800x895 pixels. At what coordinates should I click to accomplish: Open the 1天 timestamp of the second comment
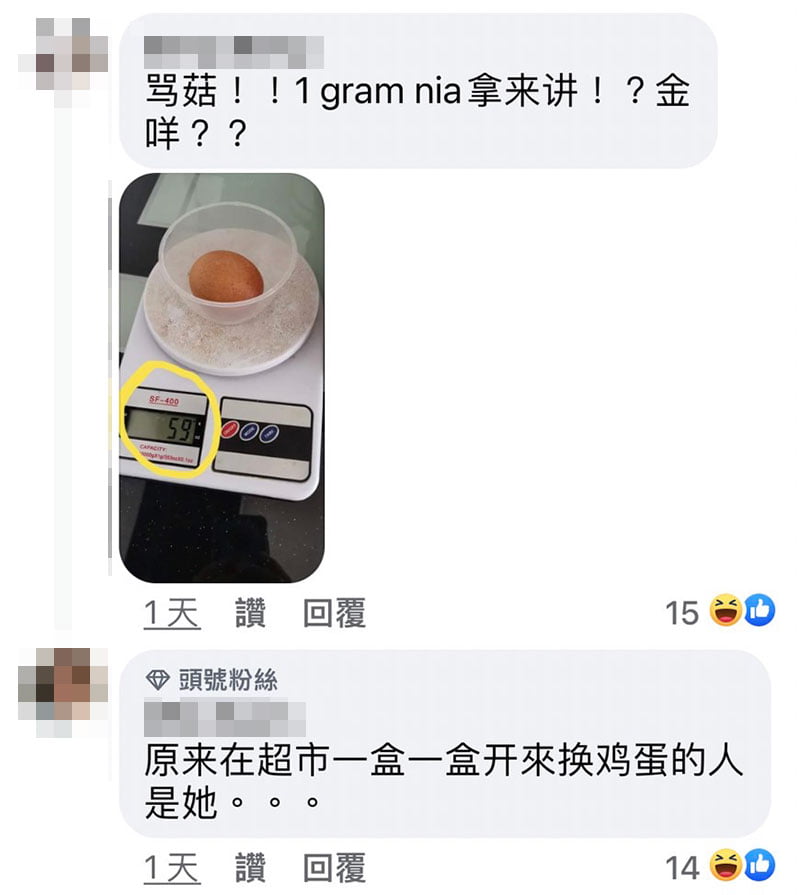tap(172, 867)
